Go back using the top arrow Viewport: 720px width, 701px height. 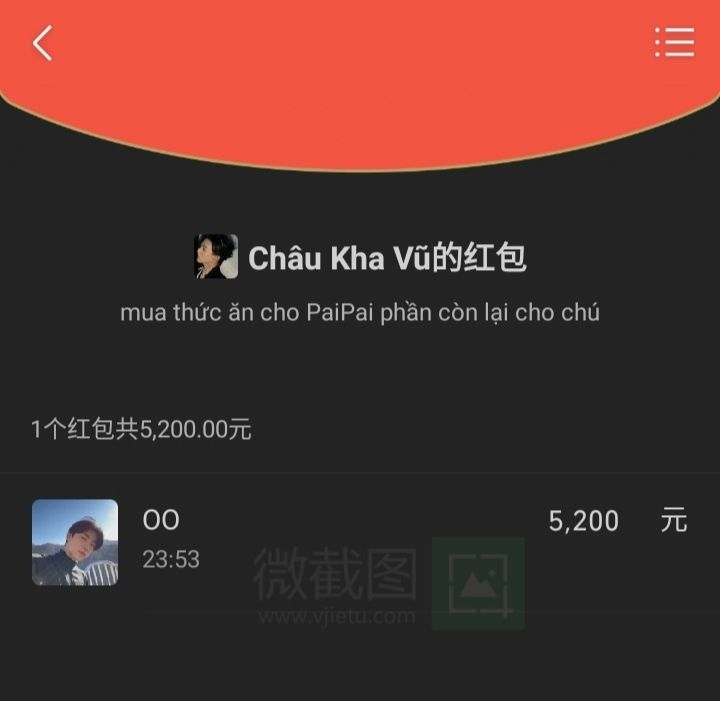coord(42,43)
